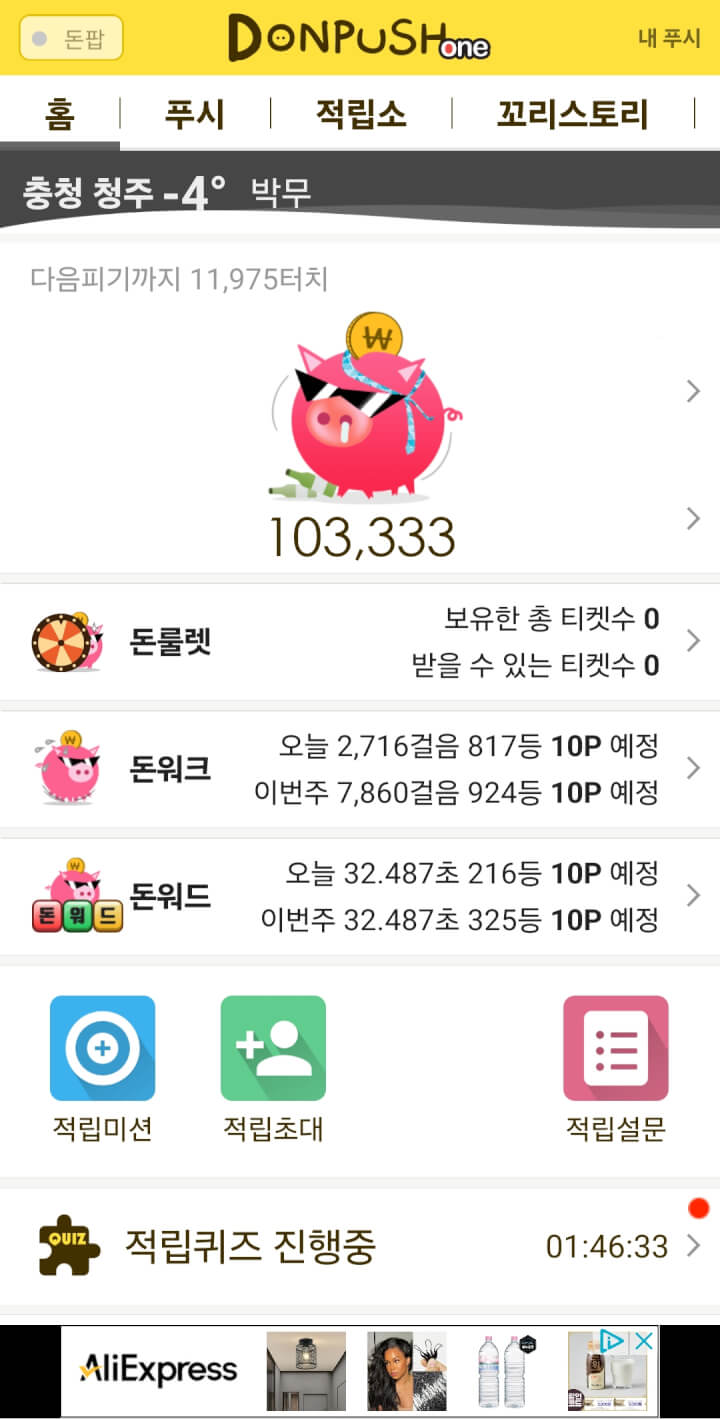Select the 홈 tab
This screenshot has height=1419, width=720.
click(59, 114)
